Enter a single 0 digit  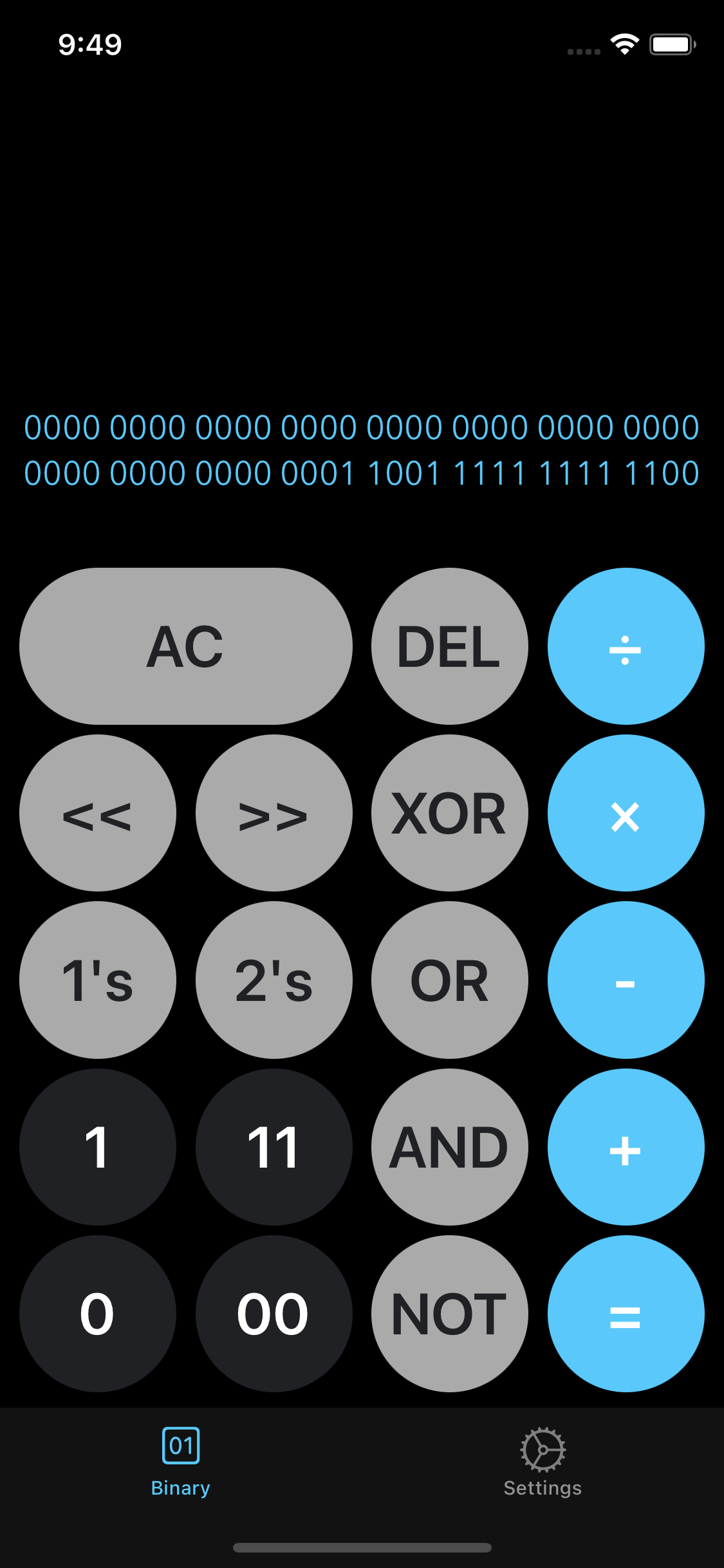pyautogui.click(x=97, y=1314)
